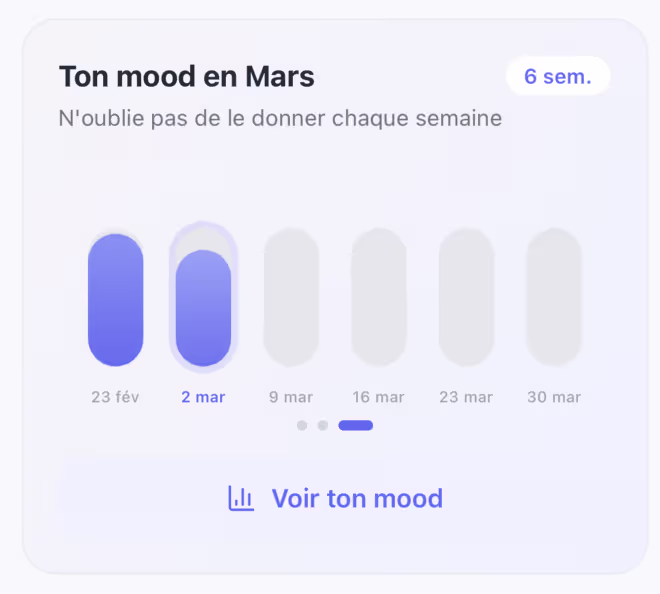Select the 9 mar mood bar
Screen dimensions: 660x594
(x=291, y=297)
